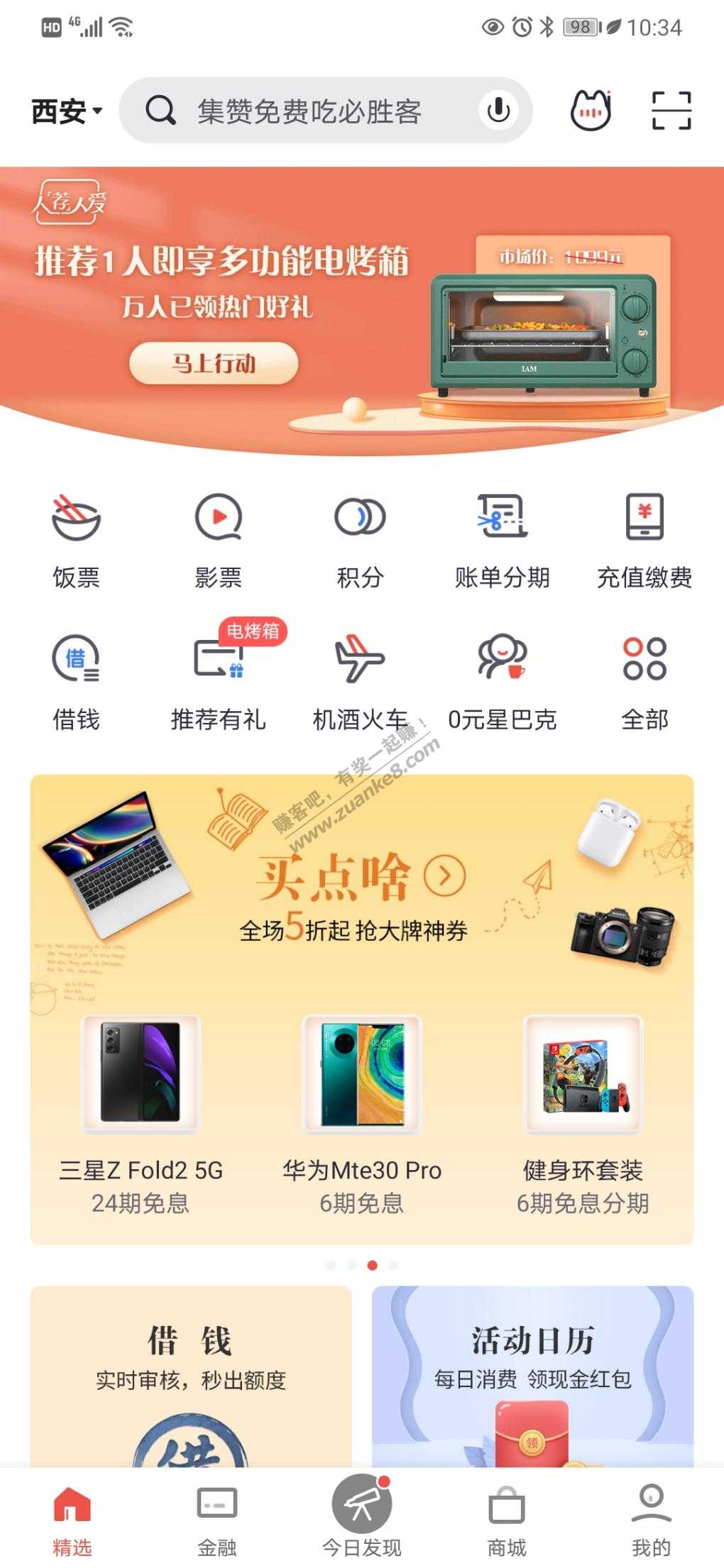Tap the search box 集赞免费吃必胜客
This screenshot has width=724, height=1568.
pyautogui.click(x=309, y=111)
